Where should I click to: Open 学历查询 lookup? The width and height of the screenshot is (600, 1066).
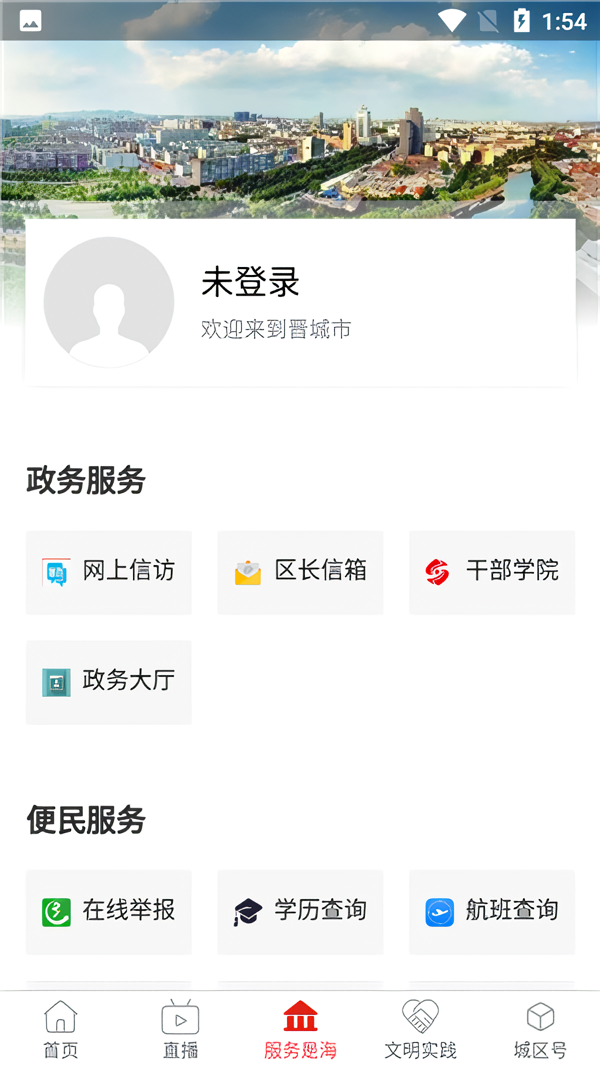click(x=300, y=911)
